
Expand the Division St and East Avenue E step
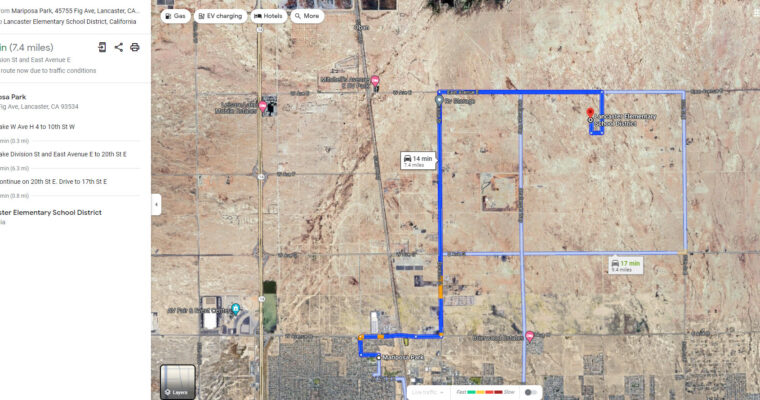point(60,154)
